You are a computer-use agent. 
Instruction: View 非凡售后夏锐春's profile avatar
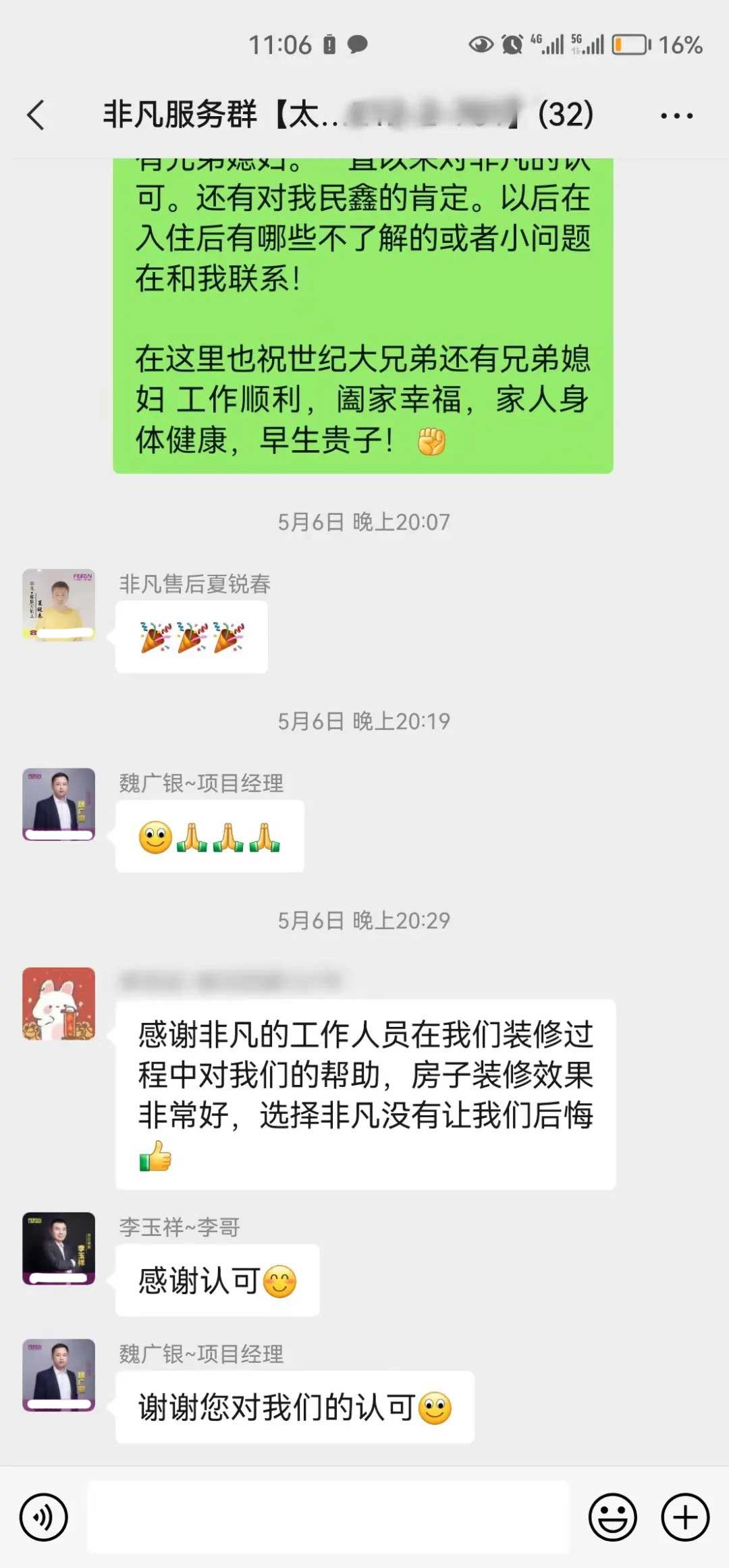[59, 605]
